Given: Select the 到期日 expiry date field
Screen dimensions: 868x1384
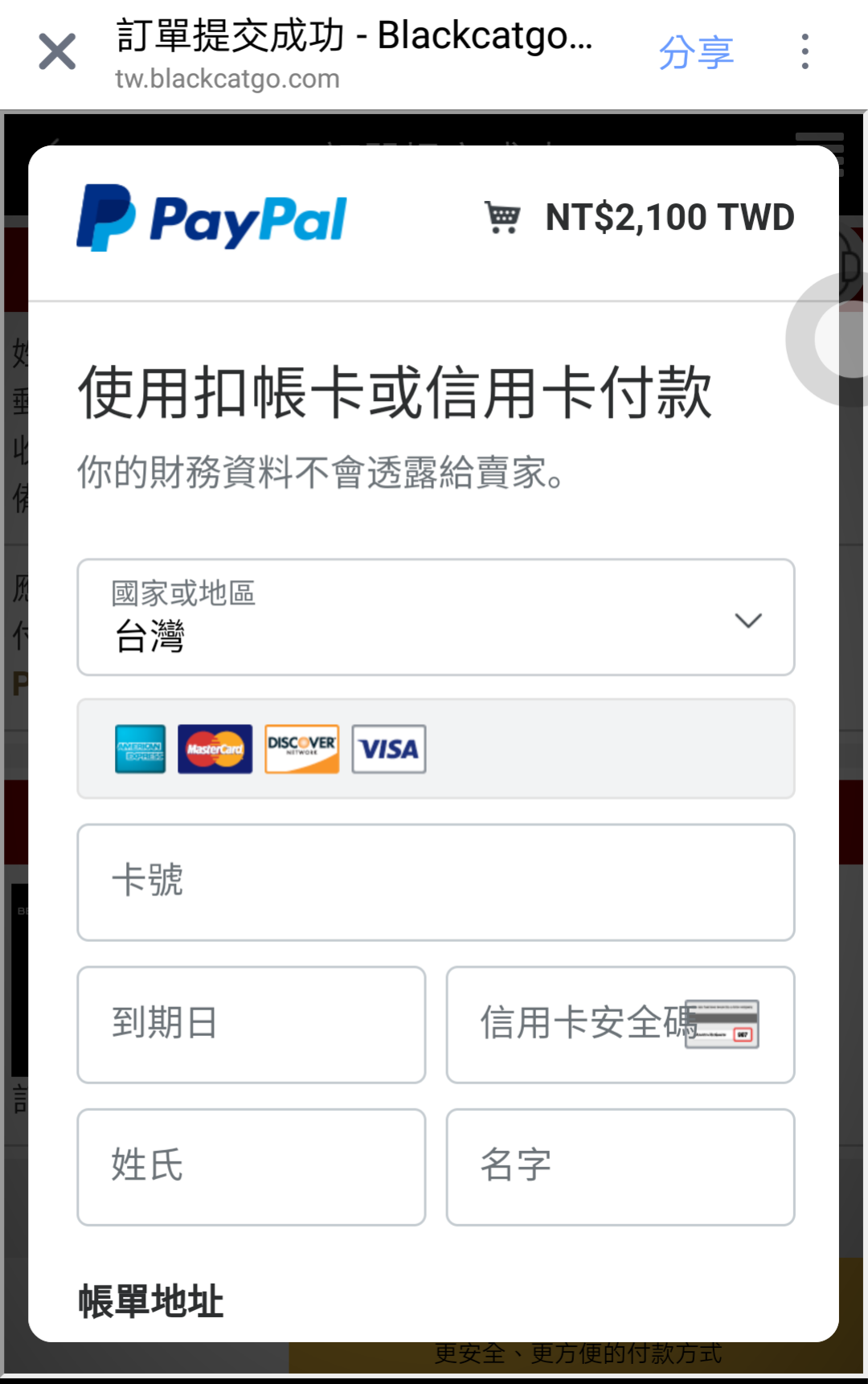Looking at the screenshot, I should coord(251,1024).
